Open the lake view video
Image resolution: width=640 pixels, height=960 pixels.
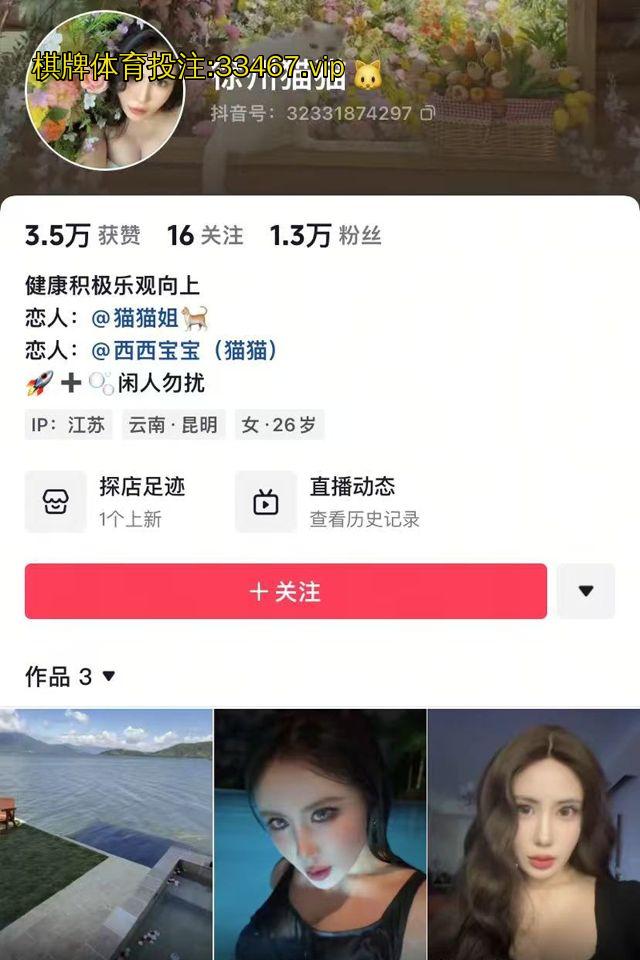(x=106, y=835)
